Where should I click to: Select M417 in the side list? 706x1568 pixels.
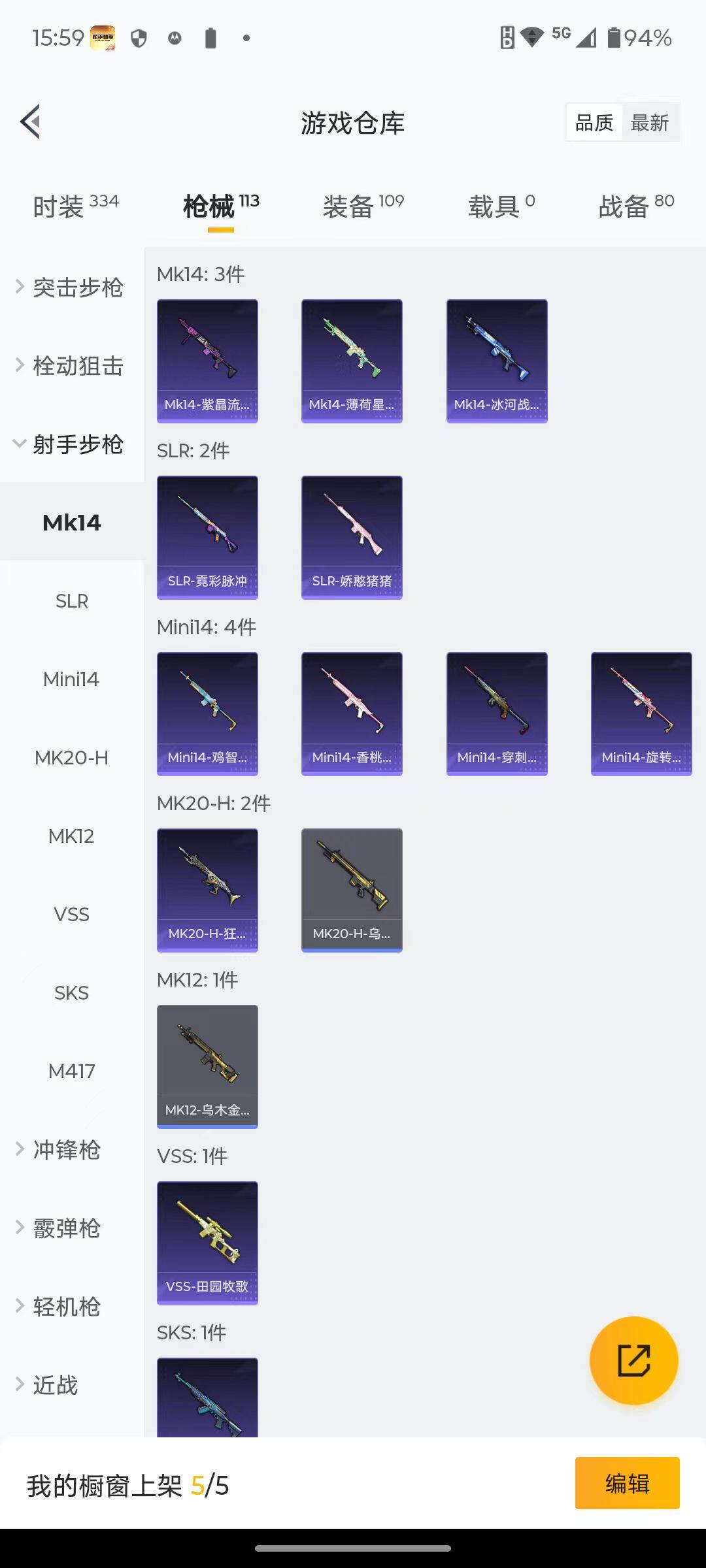point(71,1071)
